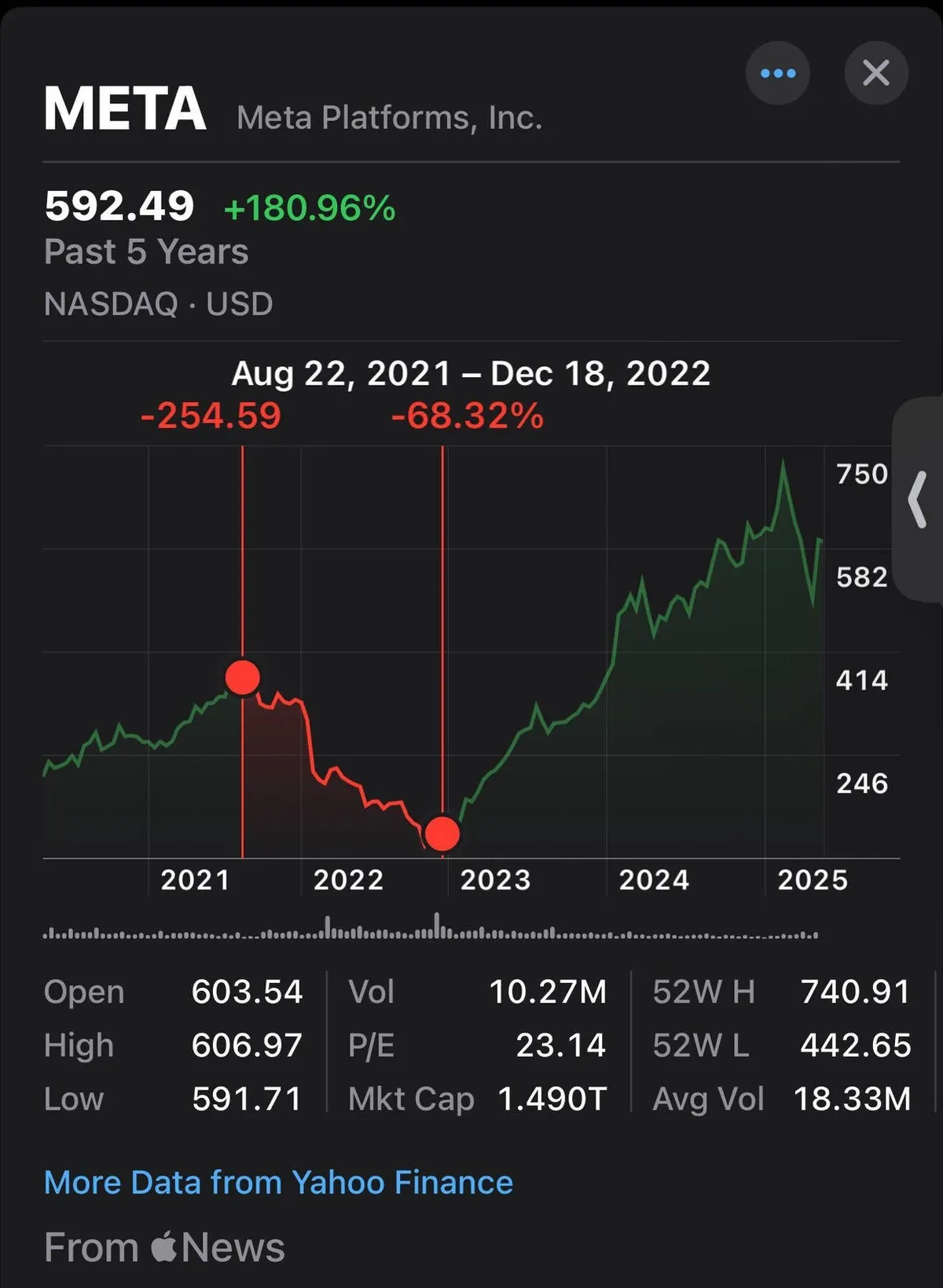The image size is (943, 1288).
Task: Close the META stock detail sheet
Action: click(875, 74)
